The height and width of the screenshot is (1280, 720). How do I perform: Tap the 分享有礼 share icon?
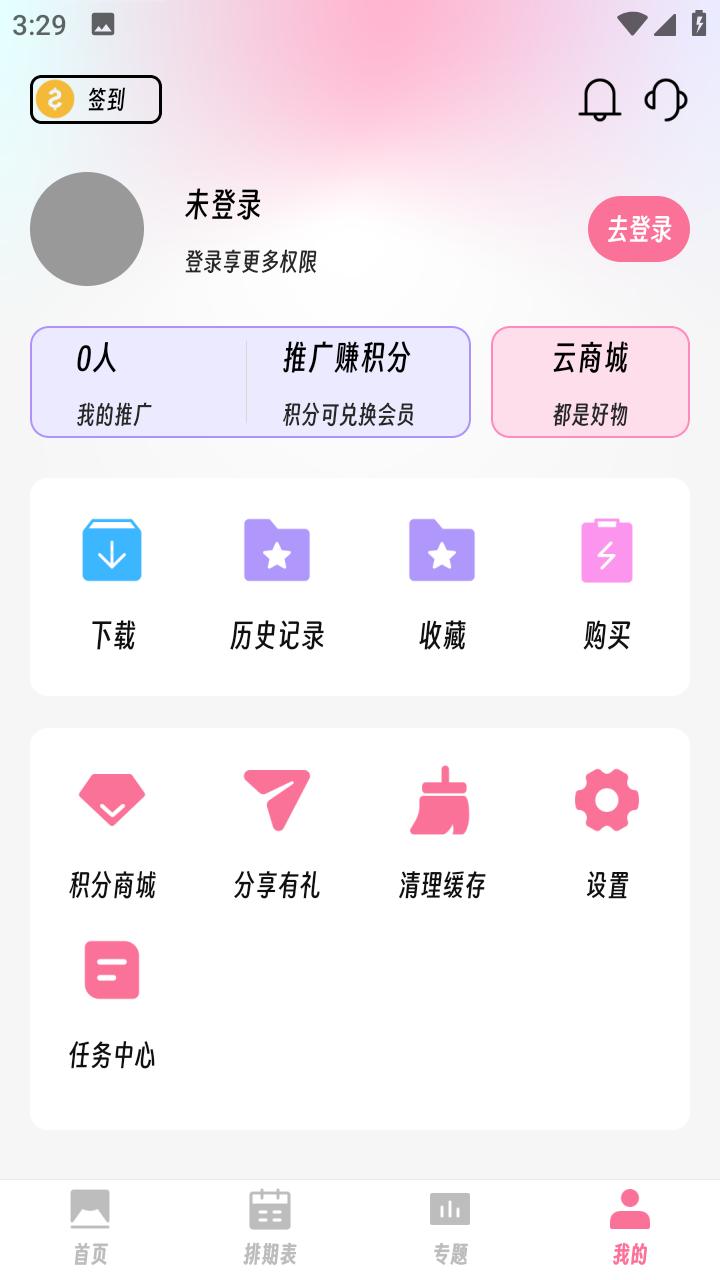point(276,800)
